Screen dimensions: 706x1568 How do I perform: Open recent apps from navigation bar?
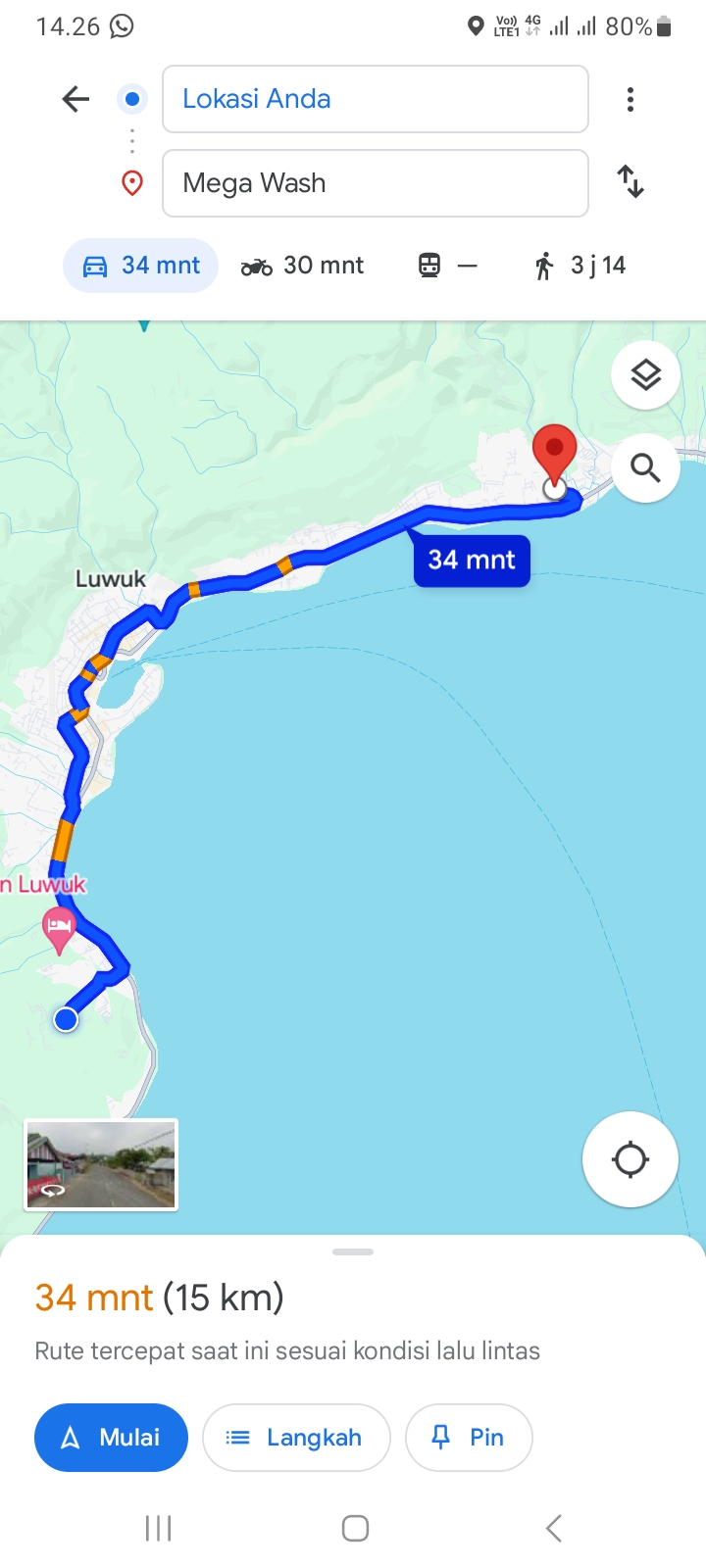point(158,1528)
